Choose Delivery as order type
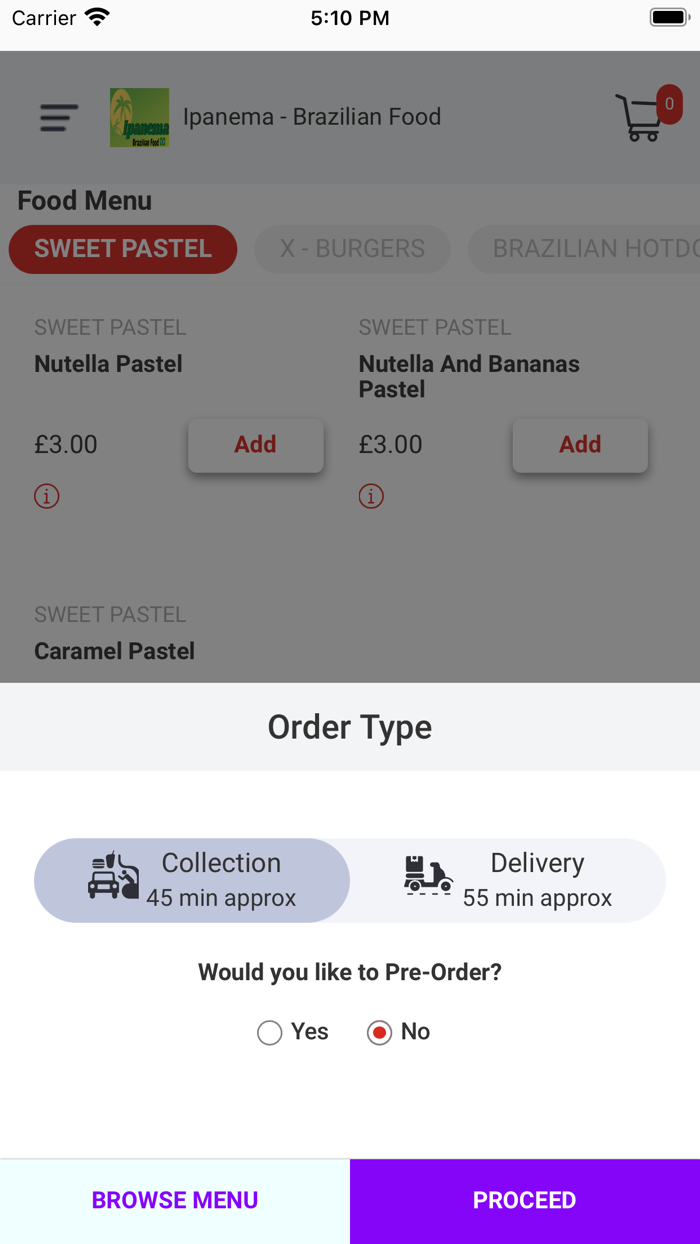Screen dimensions: 700x1244 (508, 880)
